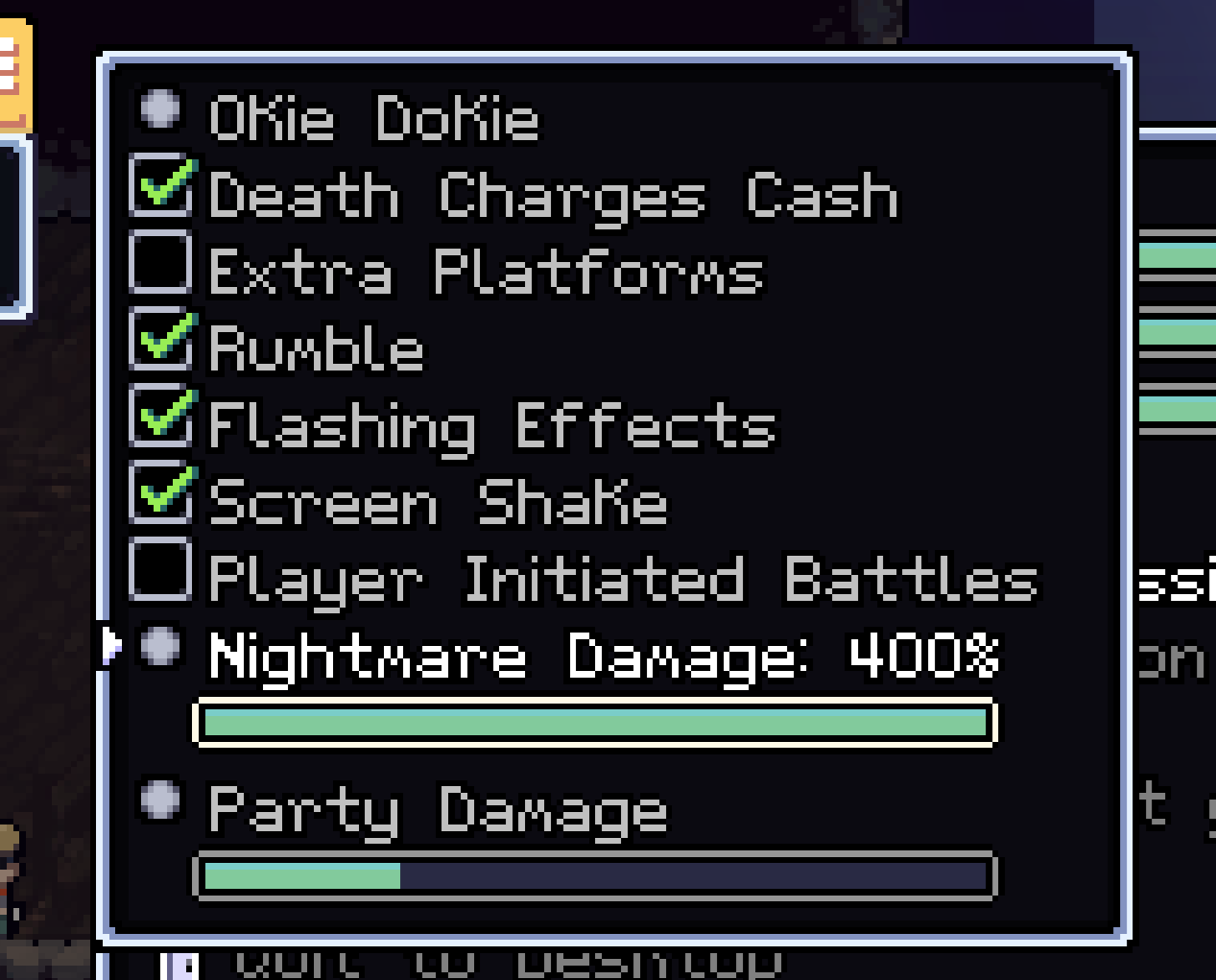Uncheck Death Charges Cash
Viewport: 1216px width, 980px height.
click(x=161, y=186)
